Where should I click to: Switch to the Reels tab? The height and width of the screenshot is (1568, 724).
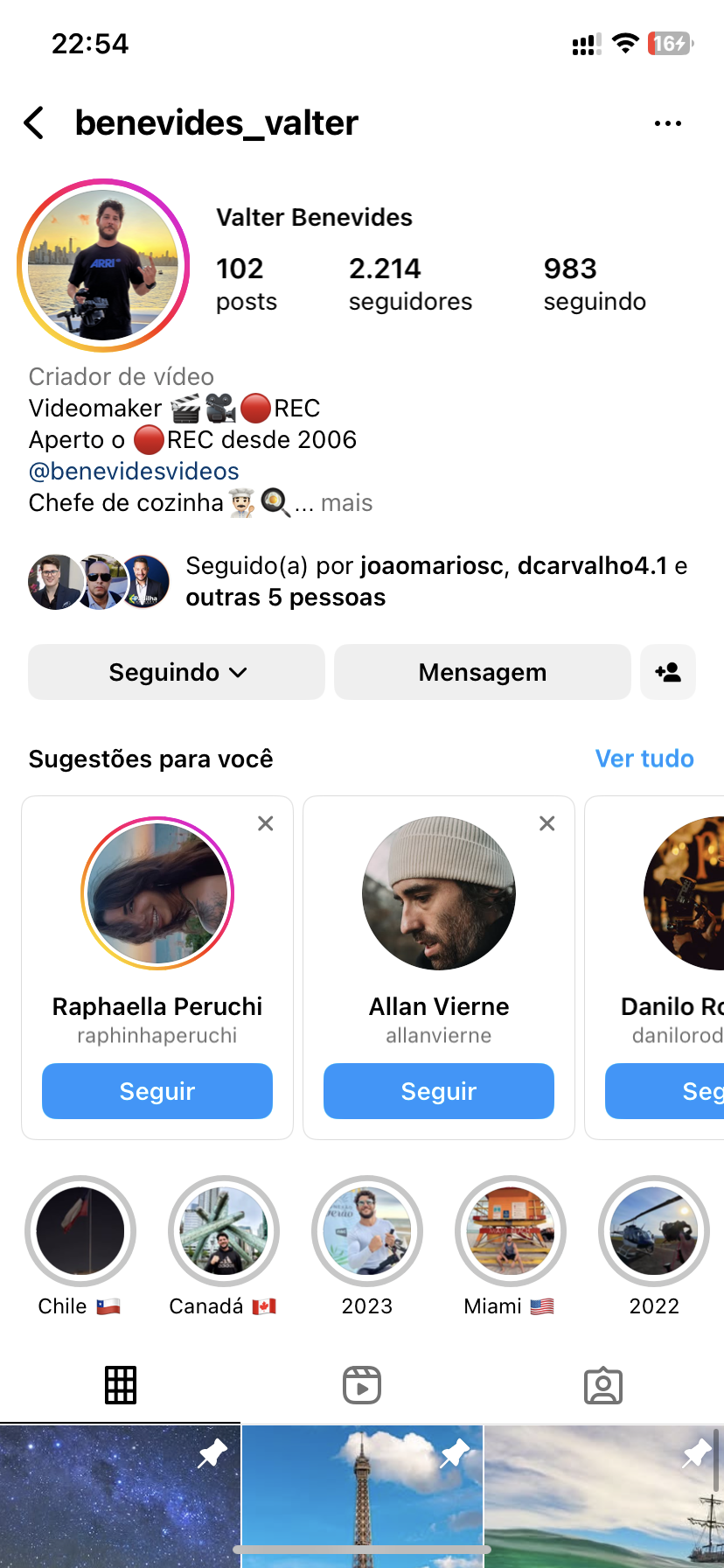click(x=362, y=1385)
